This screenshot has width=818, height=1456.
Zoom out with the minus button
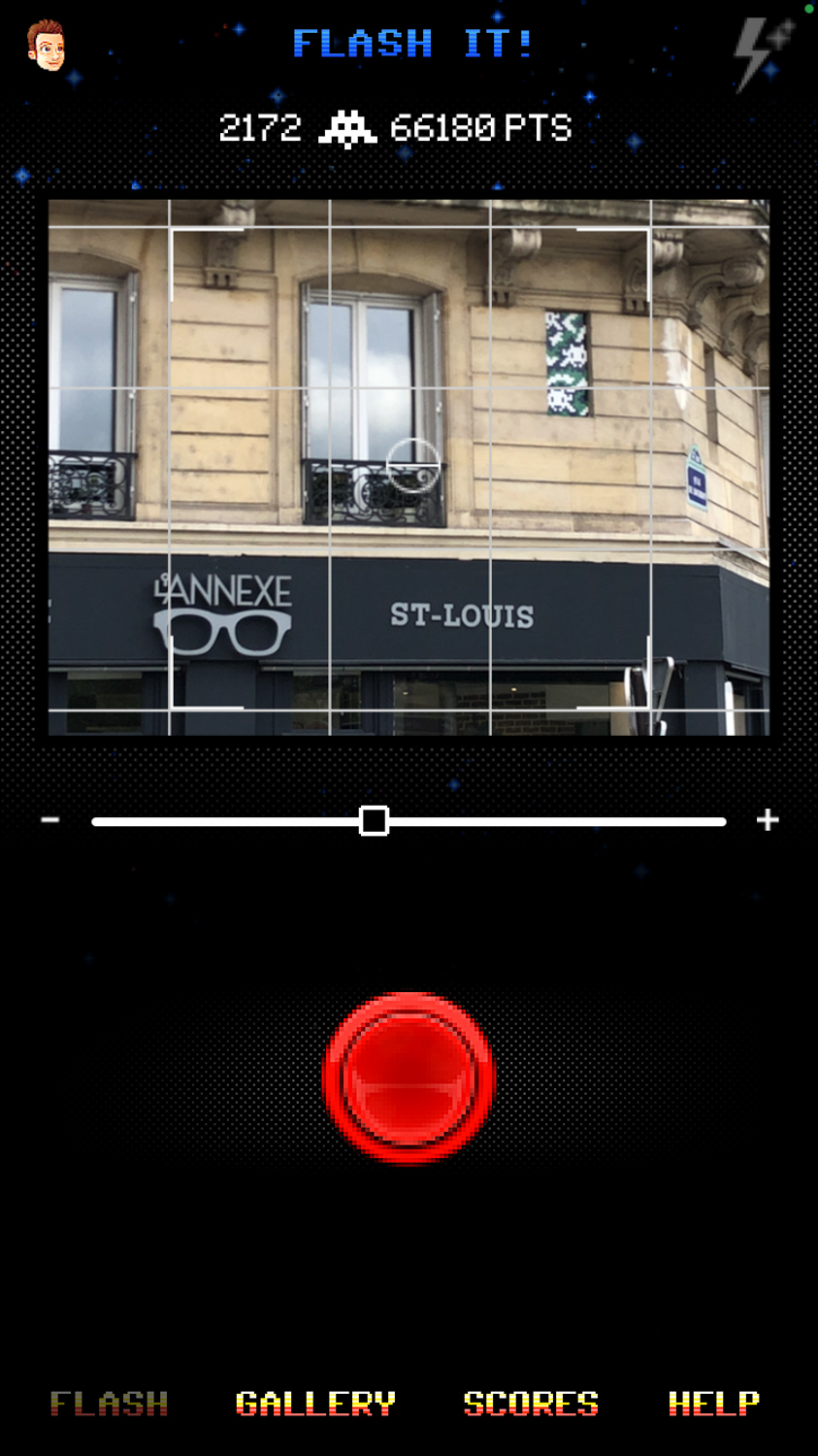tap(50, 820)
